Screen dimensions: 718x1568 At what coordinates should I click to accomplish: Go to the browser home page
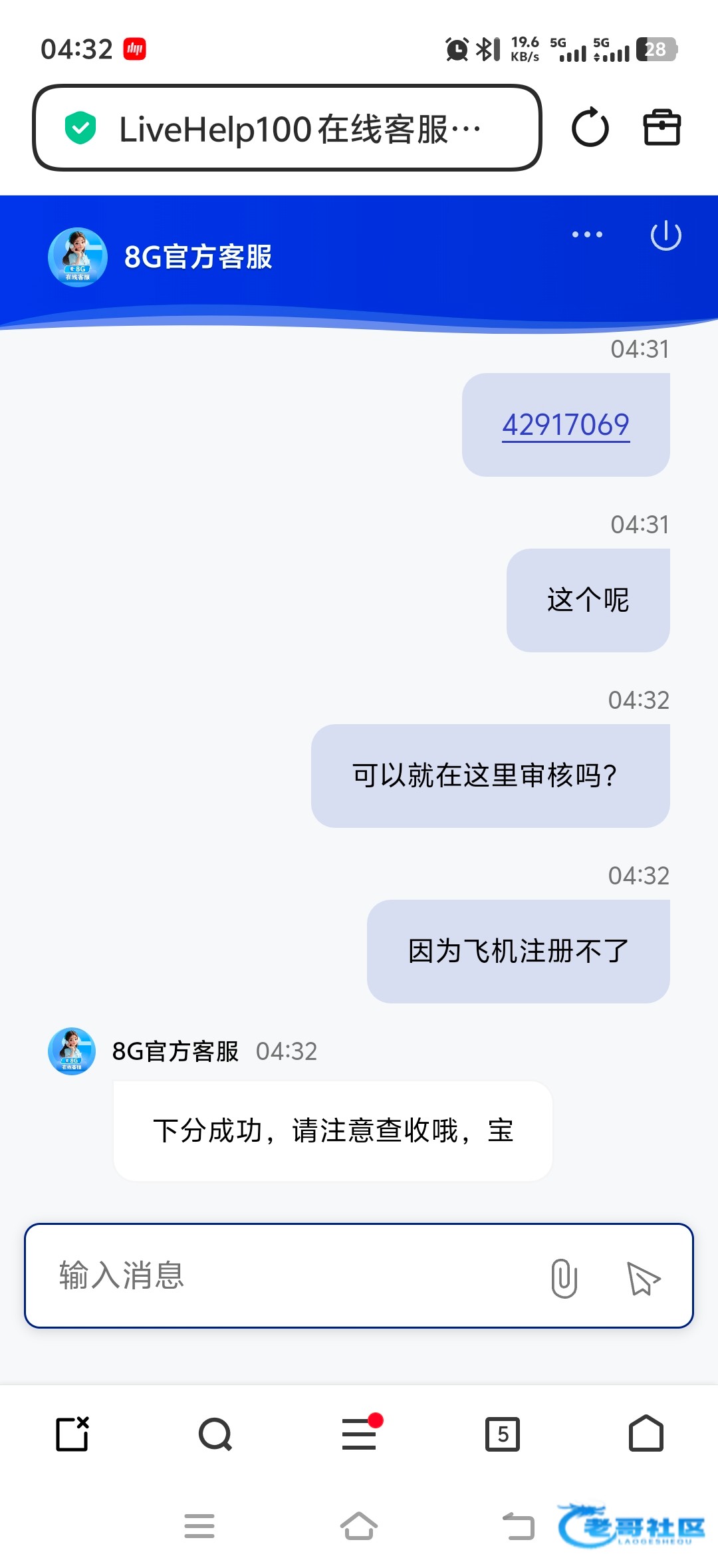[646, 1433]
